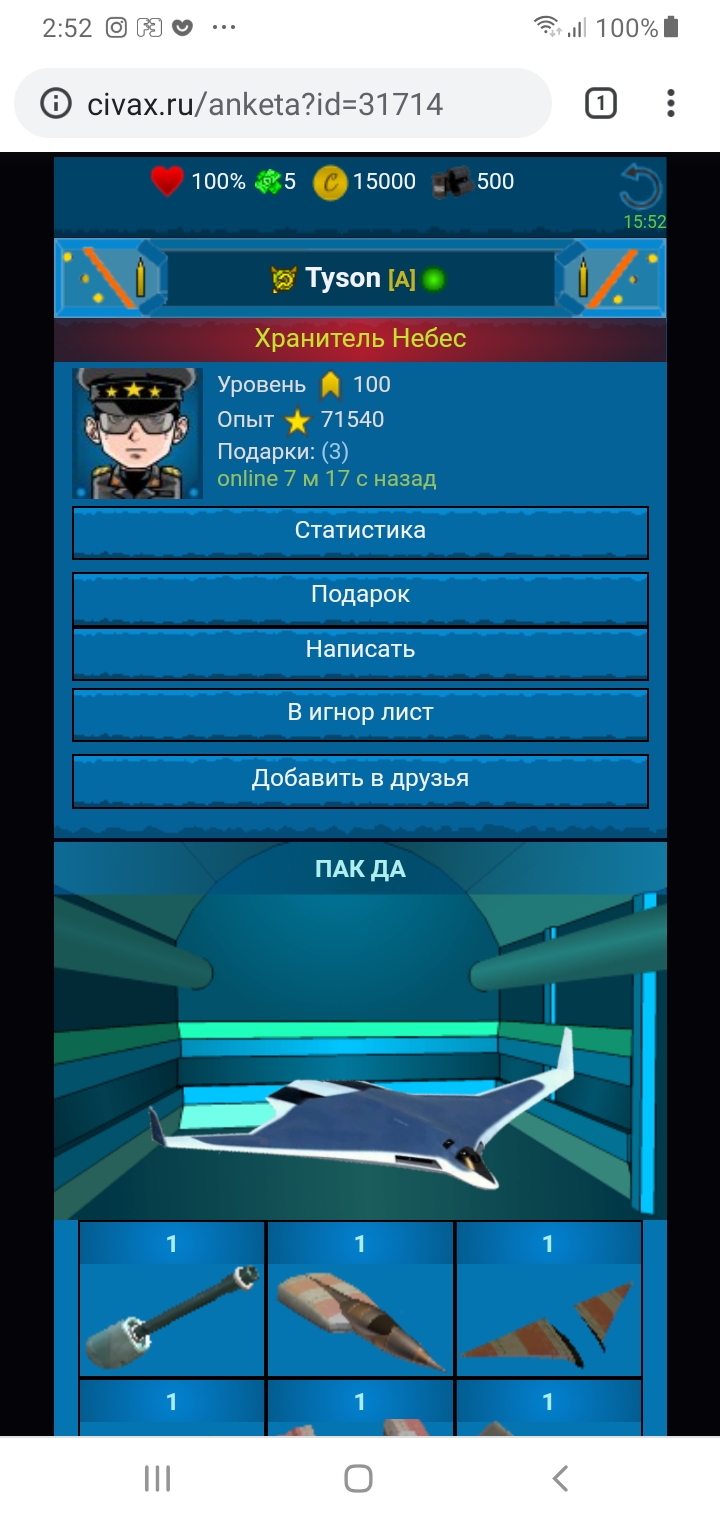This screenshot has height=1520, width=720.
Task: Open the Статистика section
Action: tap(360, 531)
